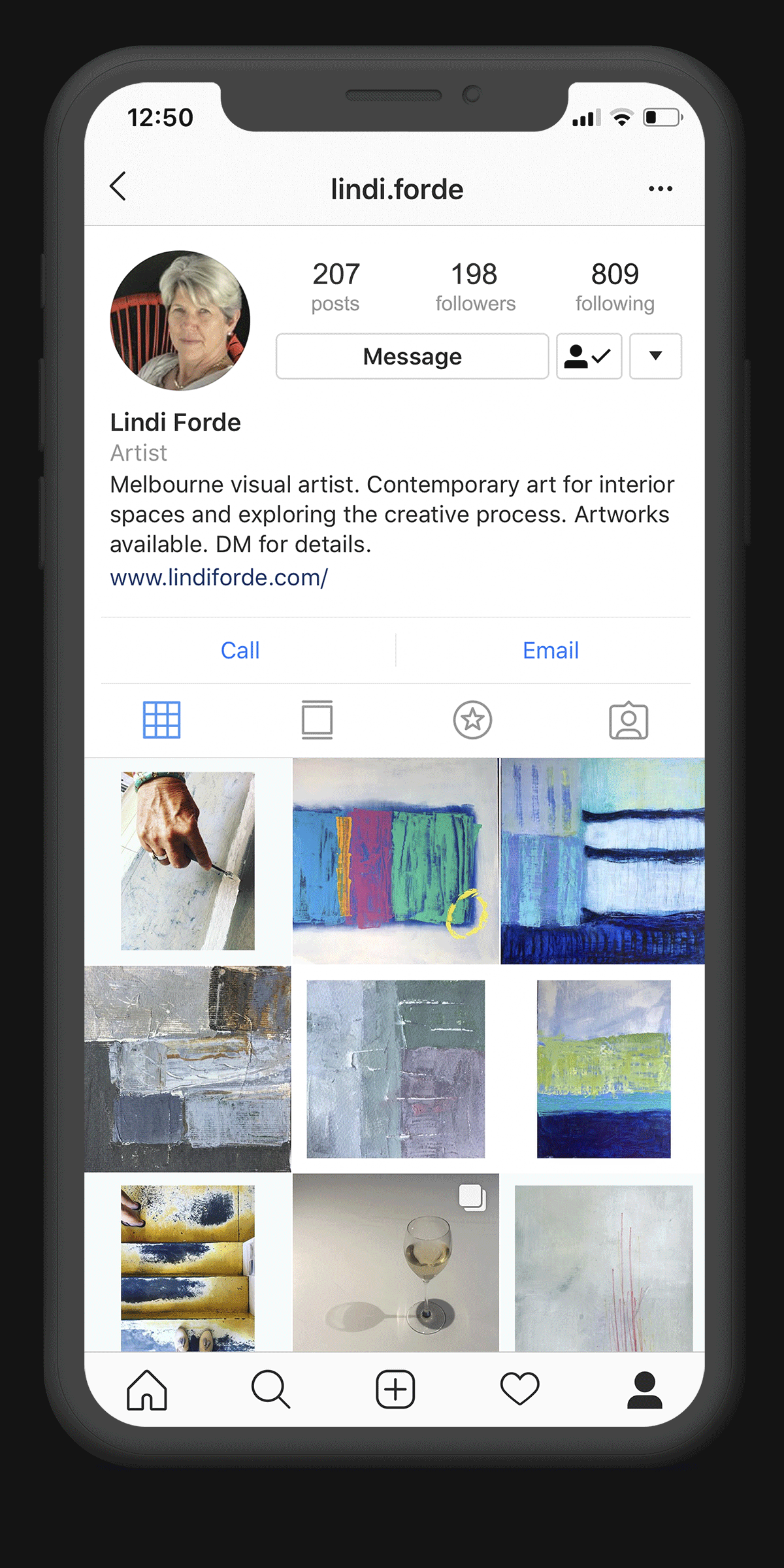The width and height of the screenshot is (784, 1568).
Task: Call the artist
Action: coord(240,650)
